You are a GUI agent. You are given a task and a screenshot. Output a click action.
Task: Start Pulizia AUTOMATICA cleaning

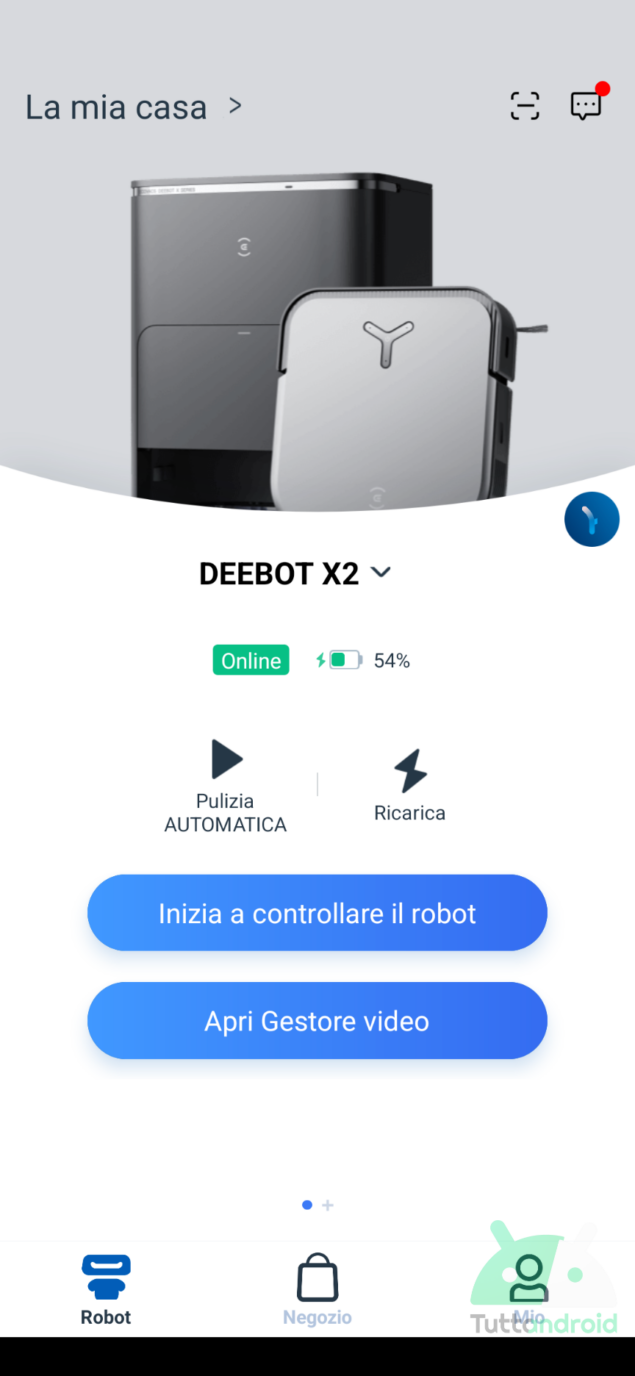pyautogui.click(x=226, y=787)
